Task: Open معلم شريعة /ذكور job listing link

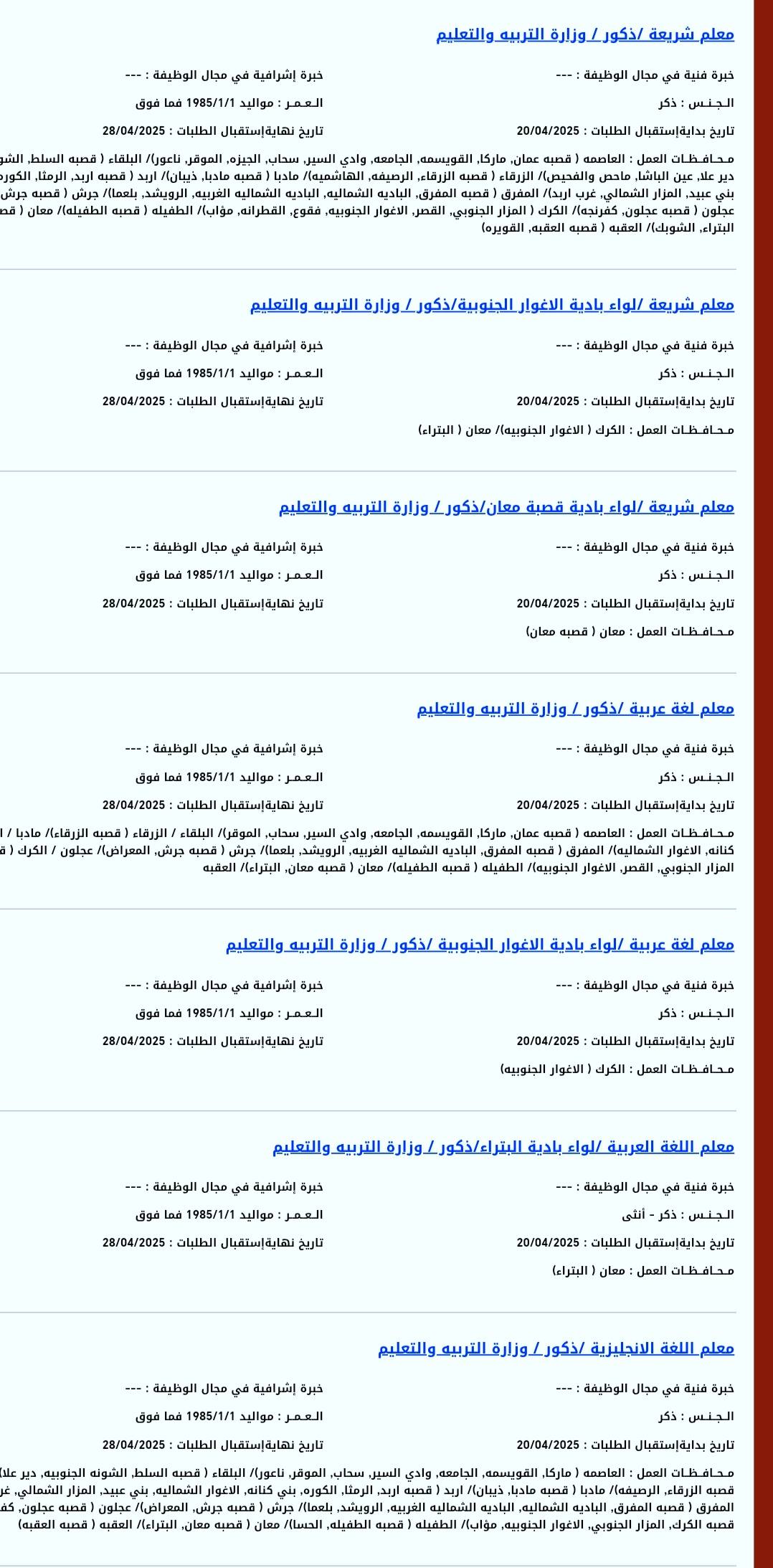Action: pos(585,34)
